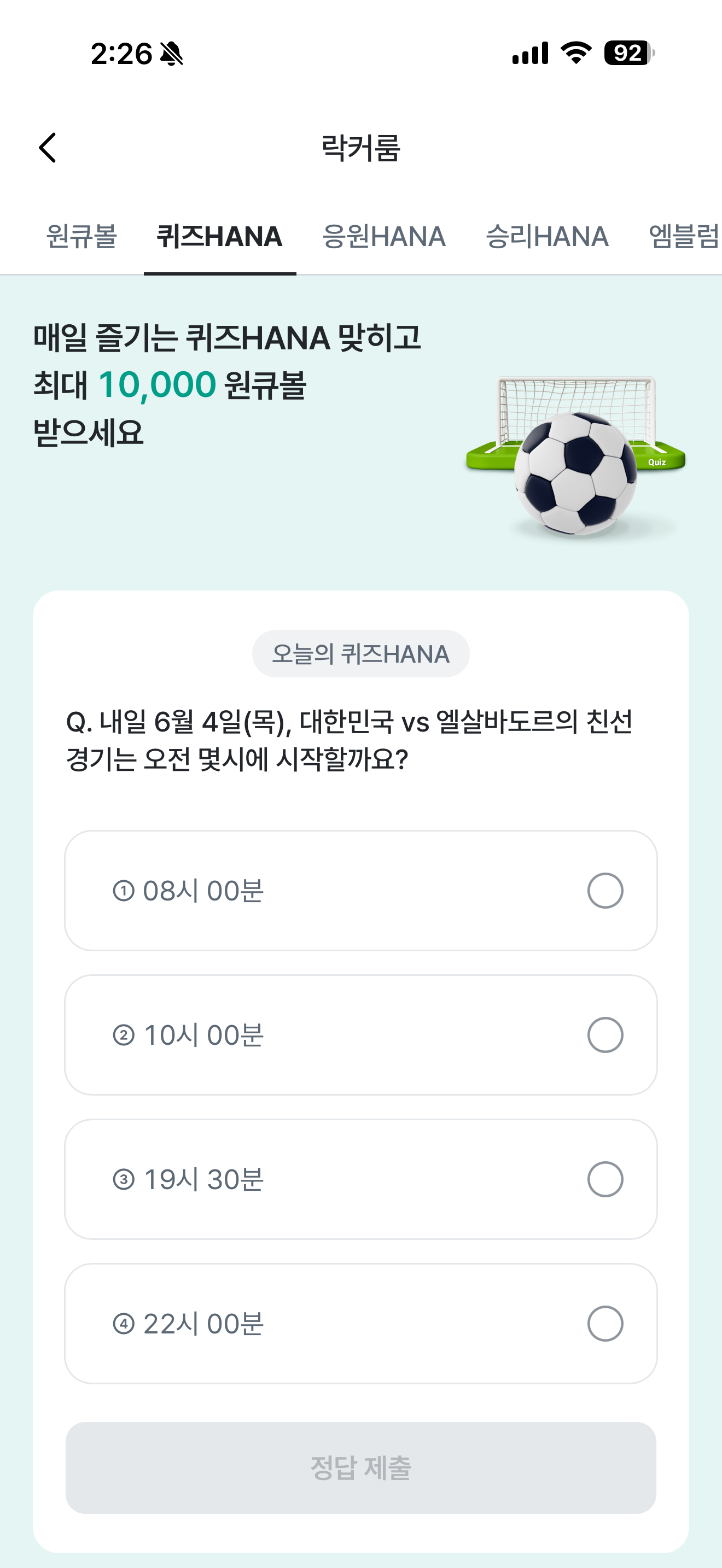Image resolution: width=722 pixels, height=1568 pixels.
Task: Switch to the 승리HANA tab
Action: 546,236
